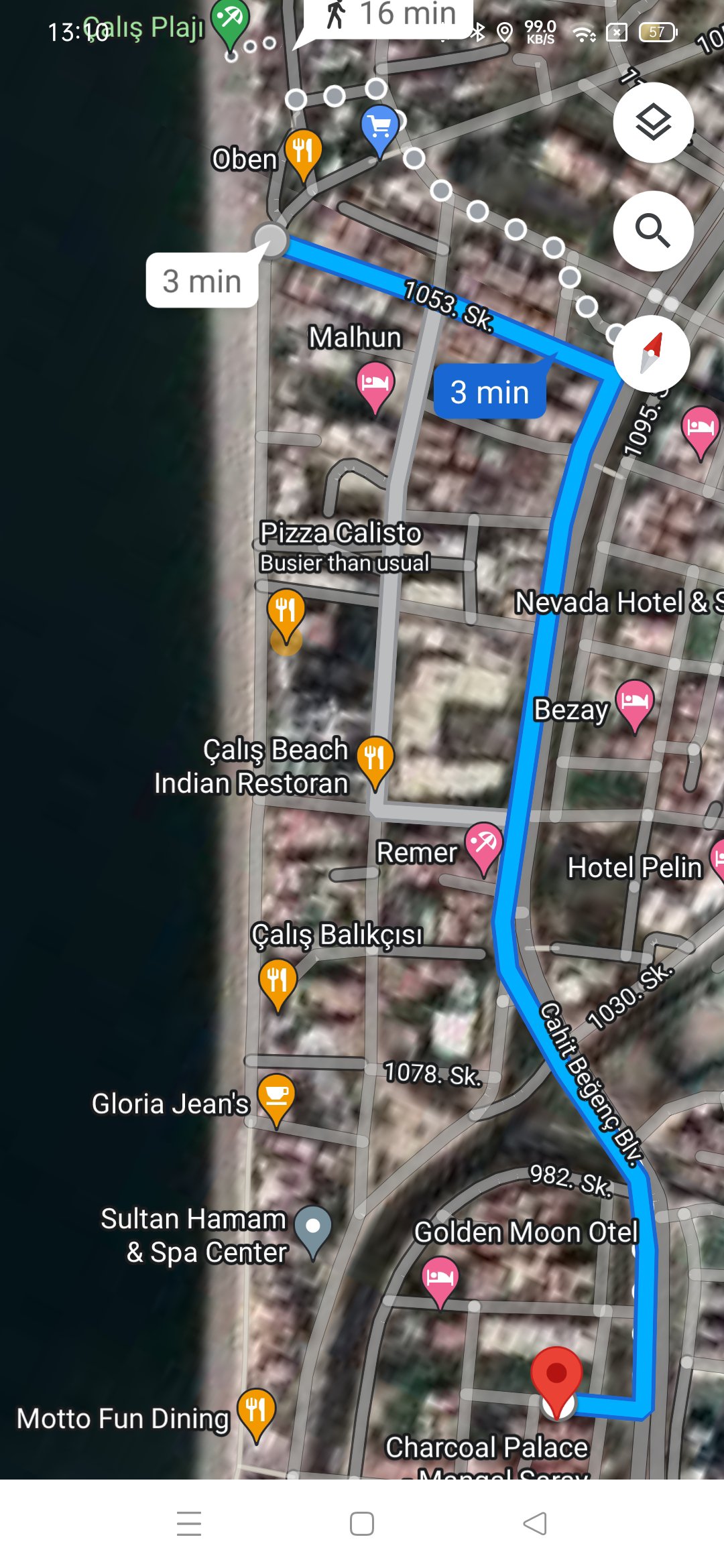Open recent apps from navigation bar
This screenshot has height=1568, width=724.
tap(189, 1523)
